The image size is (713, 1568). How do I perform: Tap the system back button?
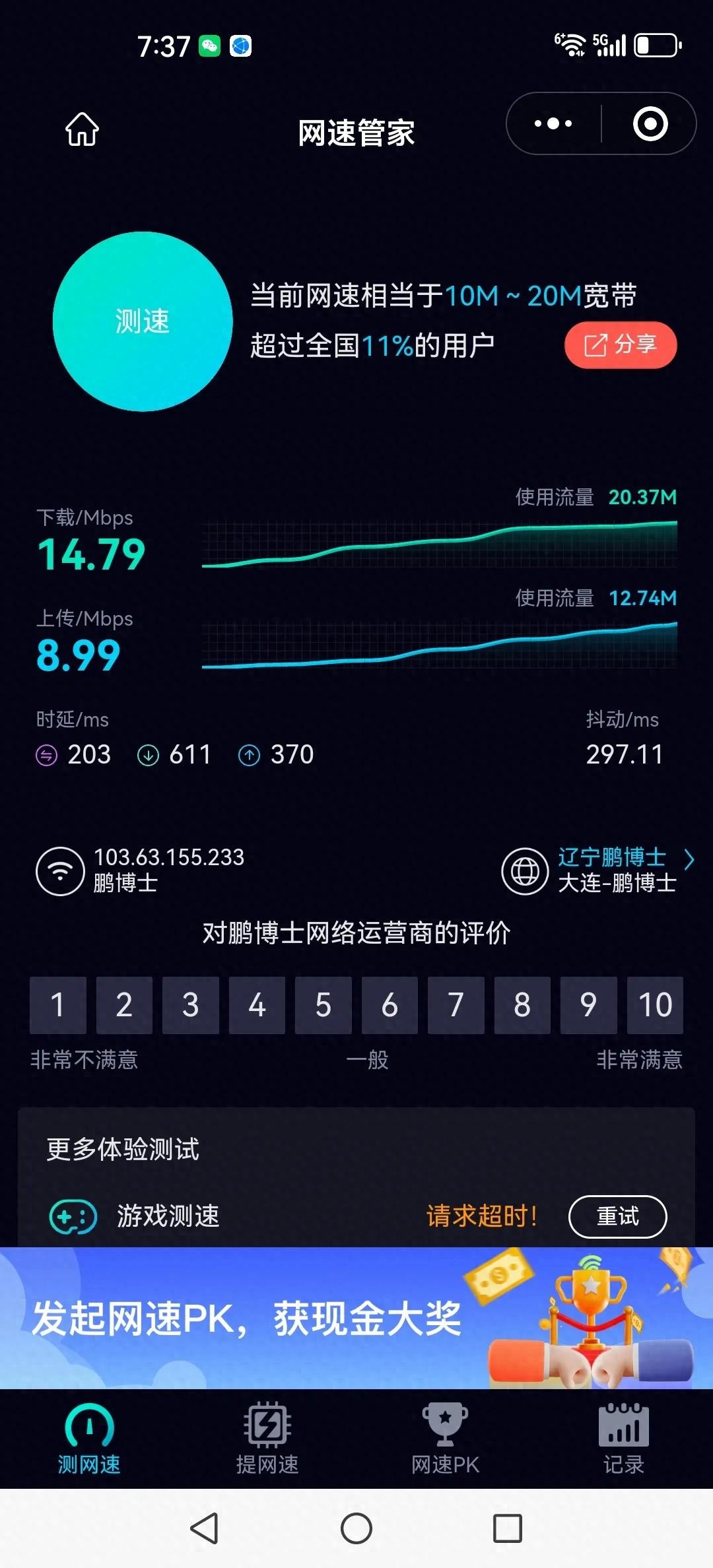tap(204, 1528)
